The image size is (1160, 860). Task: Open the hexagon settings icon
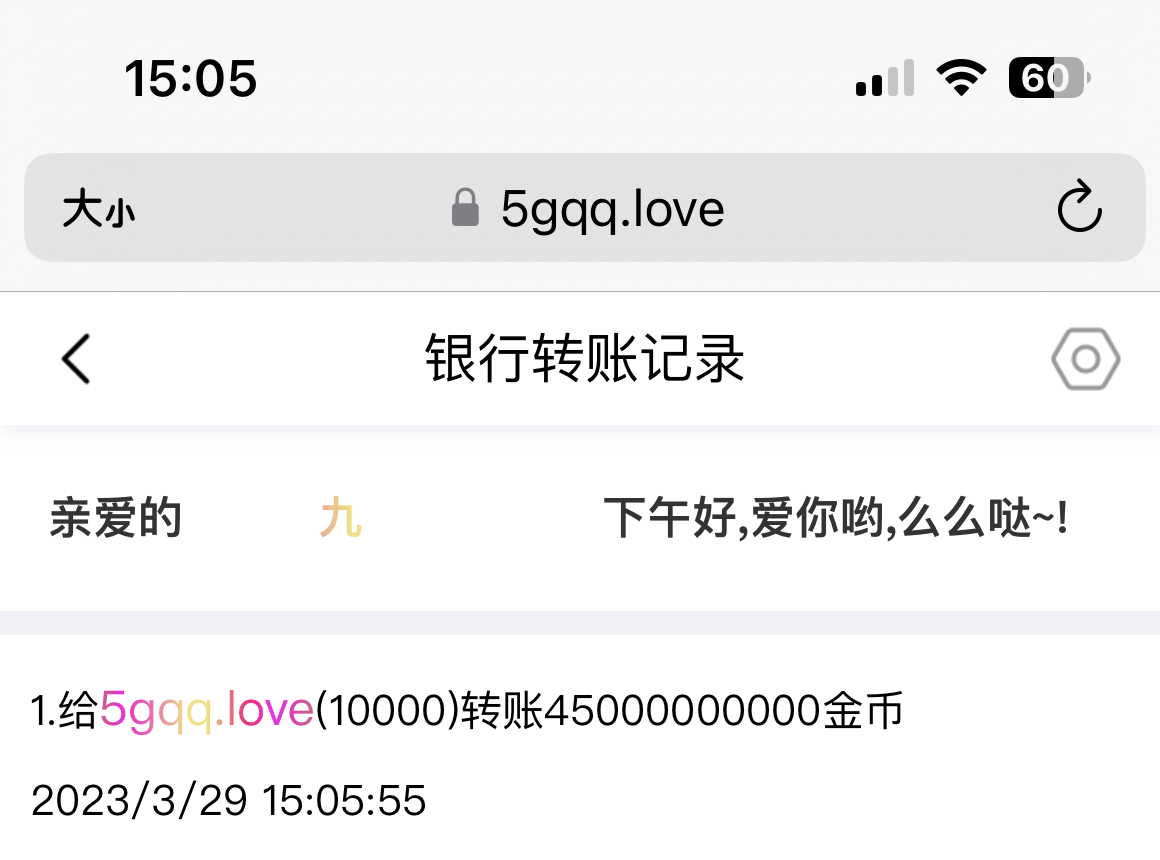click(x=1085, y=359)
